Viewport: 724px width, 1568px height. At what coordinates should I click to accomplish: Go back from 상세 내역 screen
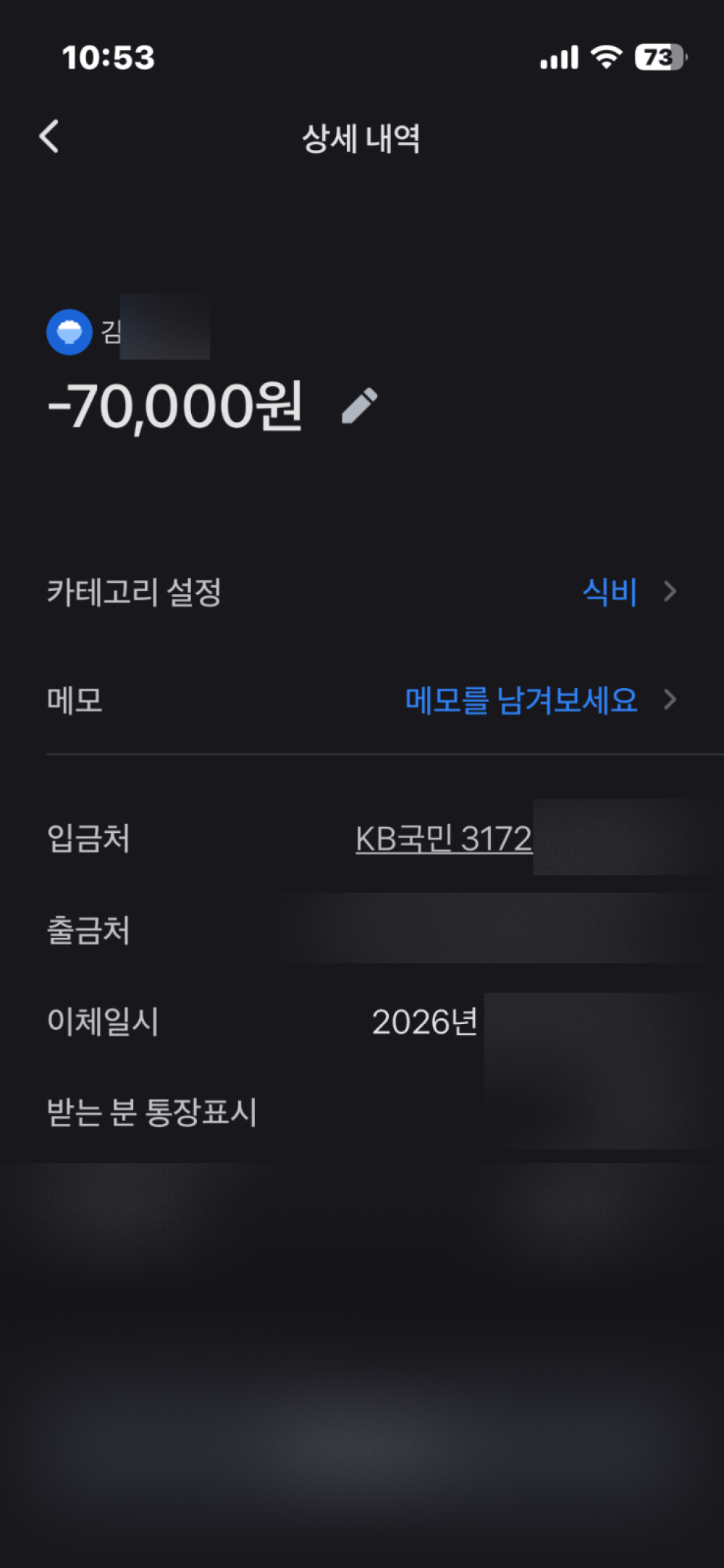[x=49, y=136]
